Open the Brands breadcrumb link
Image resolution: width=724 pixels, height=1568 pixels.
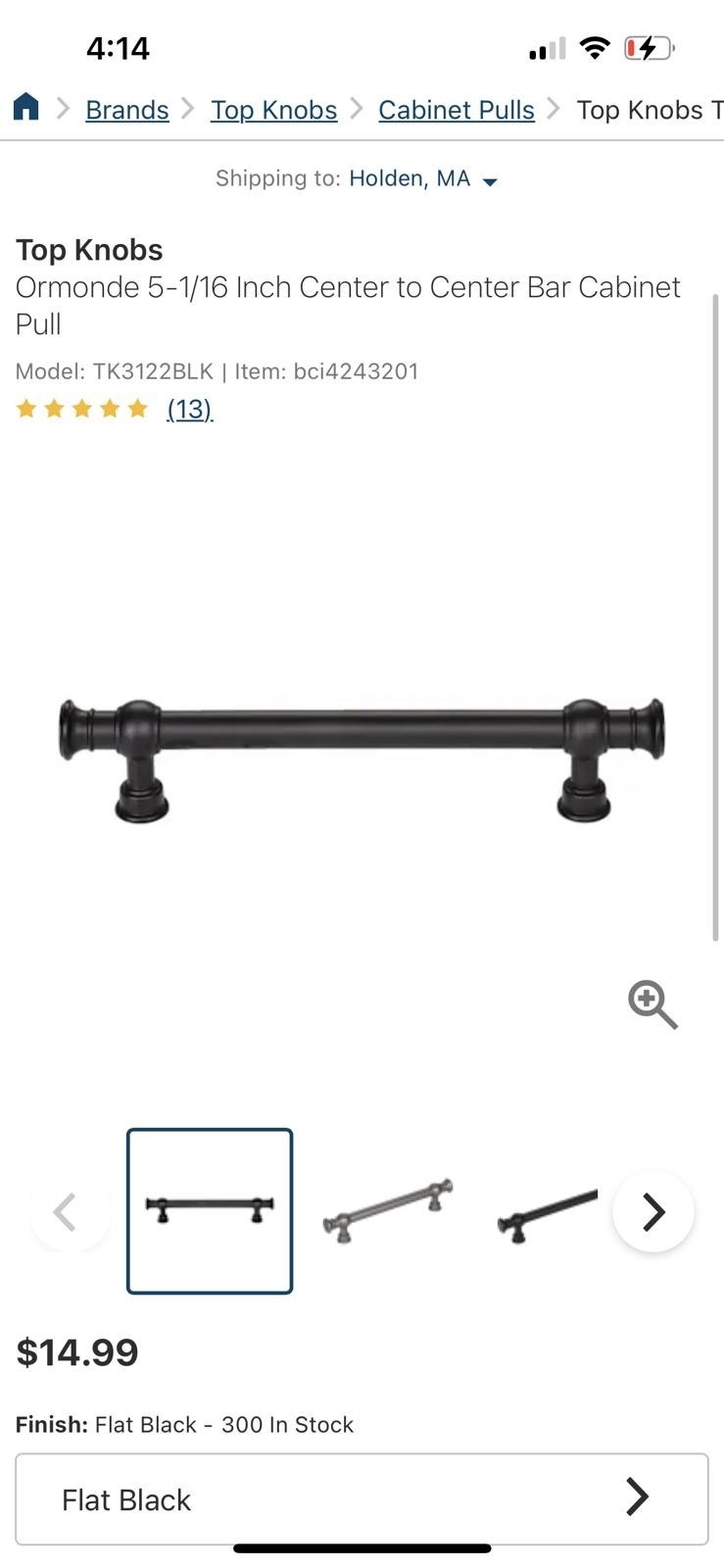pyautogui.click(x=127, y=110)
